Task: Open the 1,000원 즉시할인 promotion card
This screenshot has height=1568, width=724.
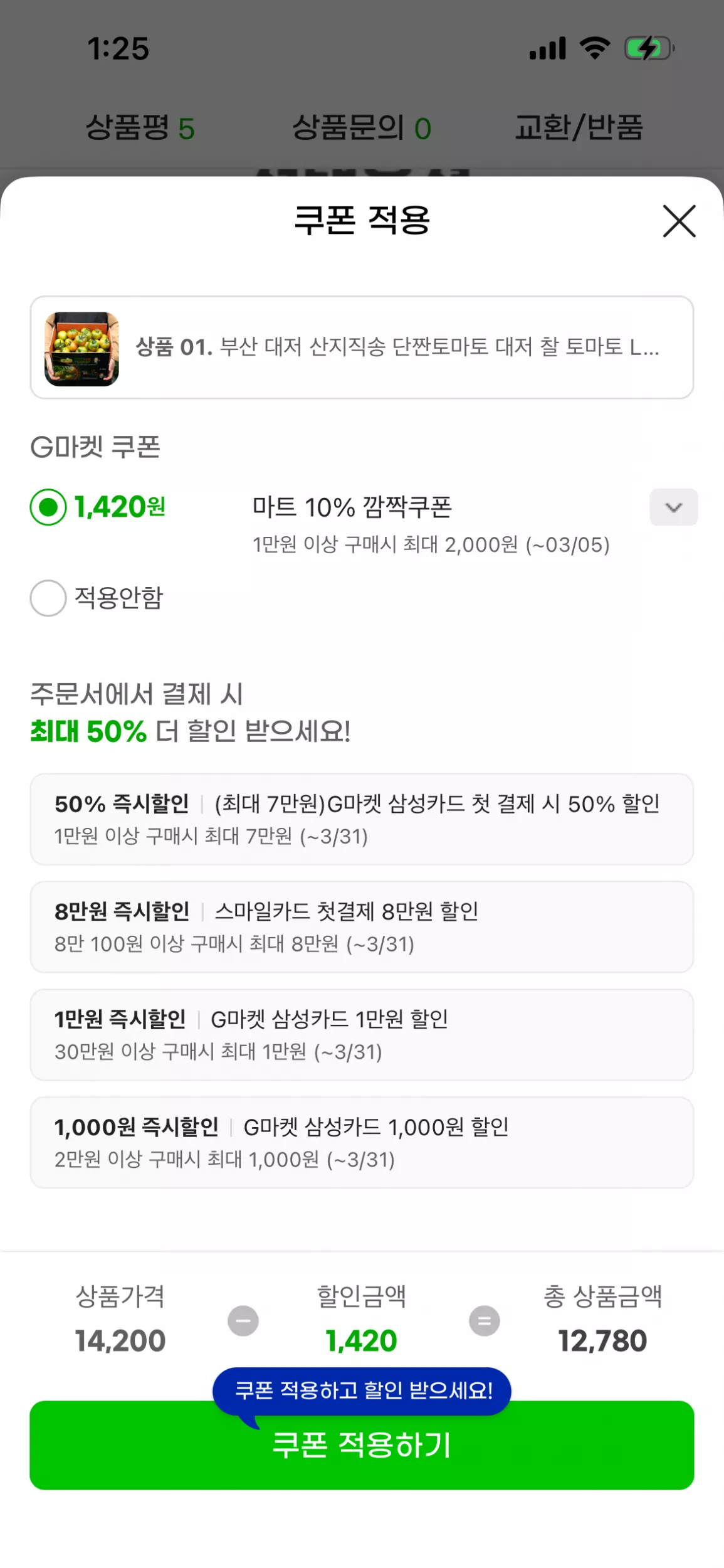Action: pyautogui.click(x=362, y=1142)
